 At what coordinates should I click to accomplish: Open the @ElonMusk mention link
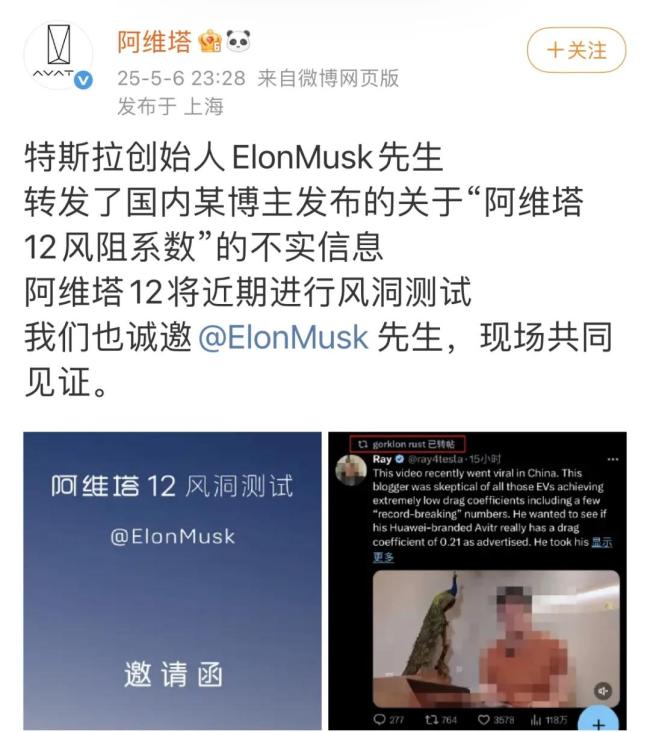[x=283, y=337]
